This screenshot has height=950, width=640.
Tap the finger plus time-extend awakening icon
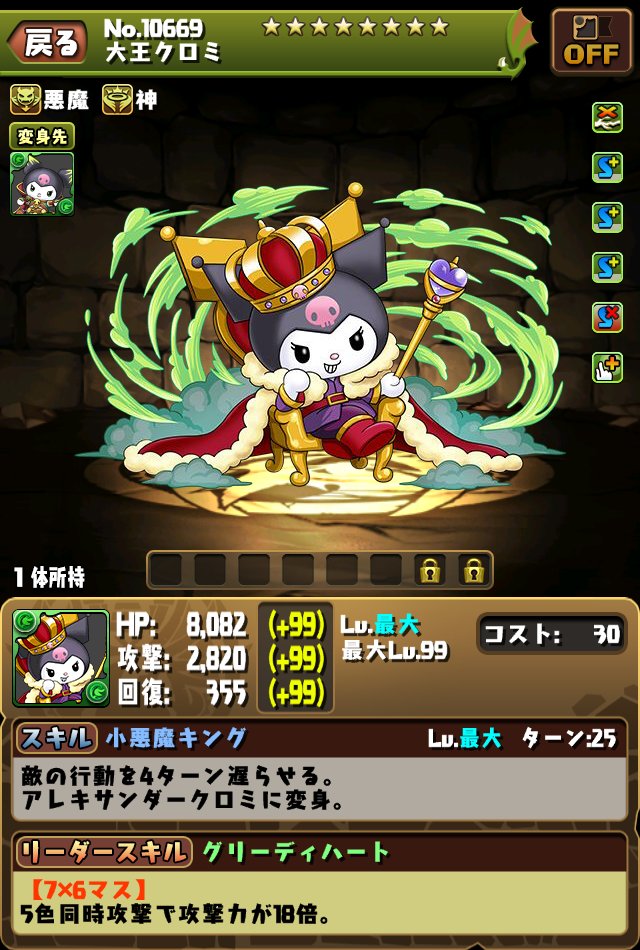(607, 368)
